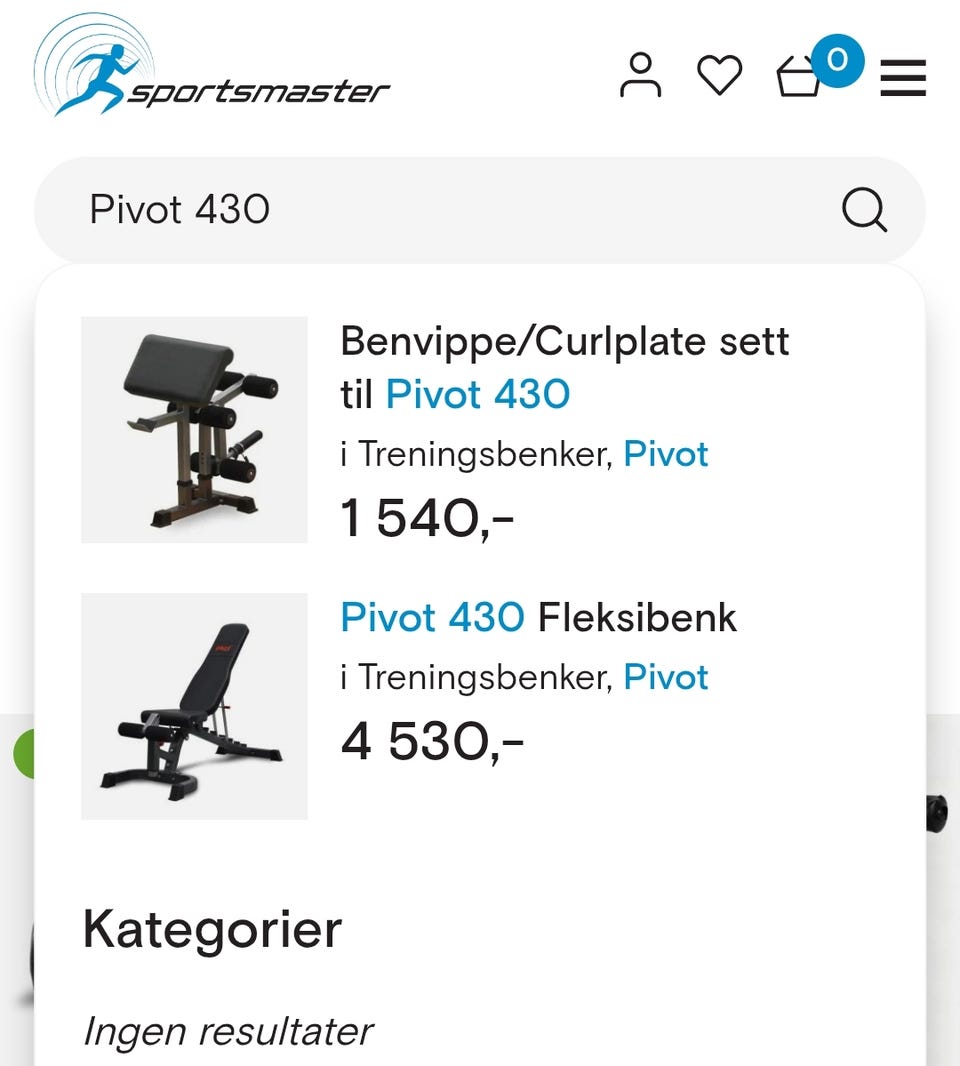The height and width of the screenshot is (1066, 960).
Task: Click the Kategorier section heading
Action: 212,928
